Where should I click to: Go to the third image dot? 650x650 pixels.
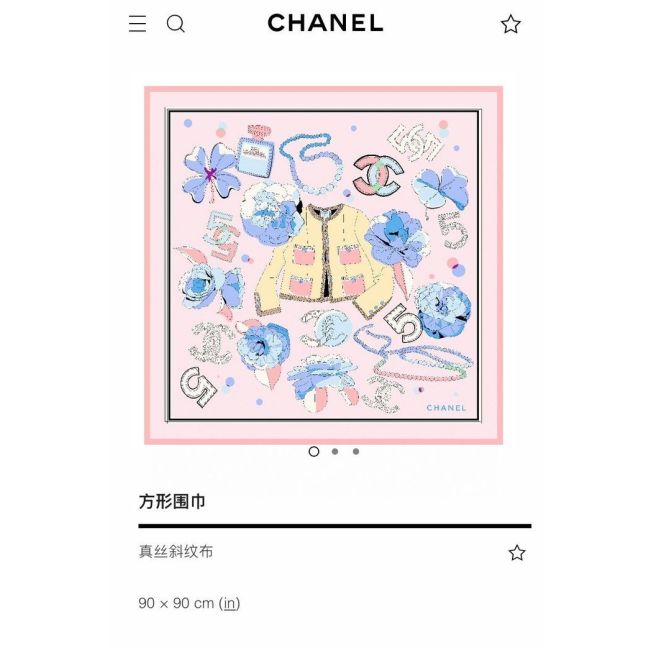click(x=356, y=451)
